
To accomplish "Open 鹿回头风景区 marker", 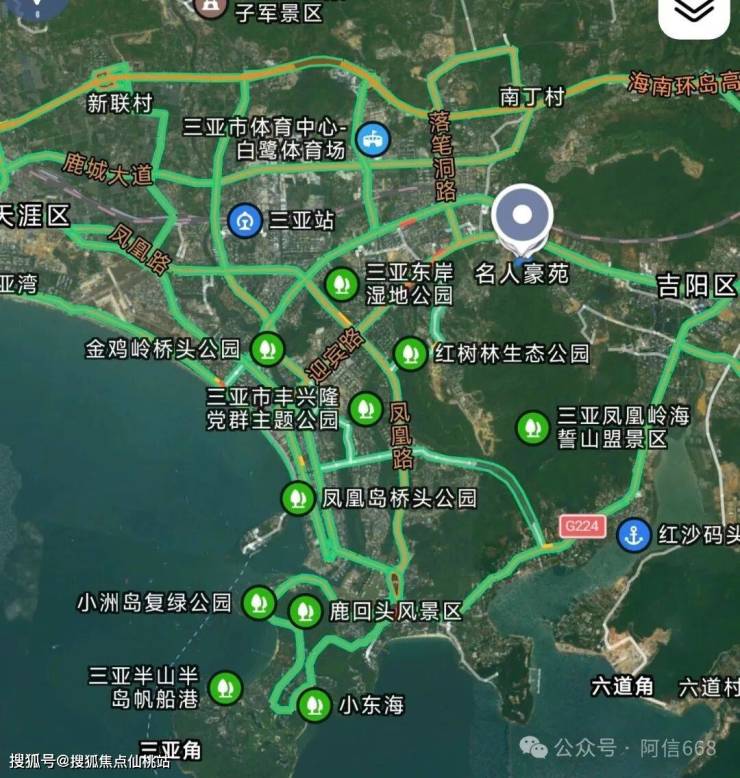I will pyautogui.click(x=306, y=611).
